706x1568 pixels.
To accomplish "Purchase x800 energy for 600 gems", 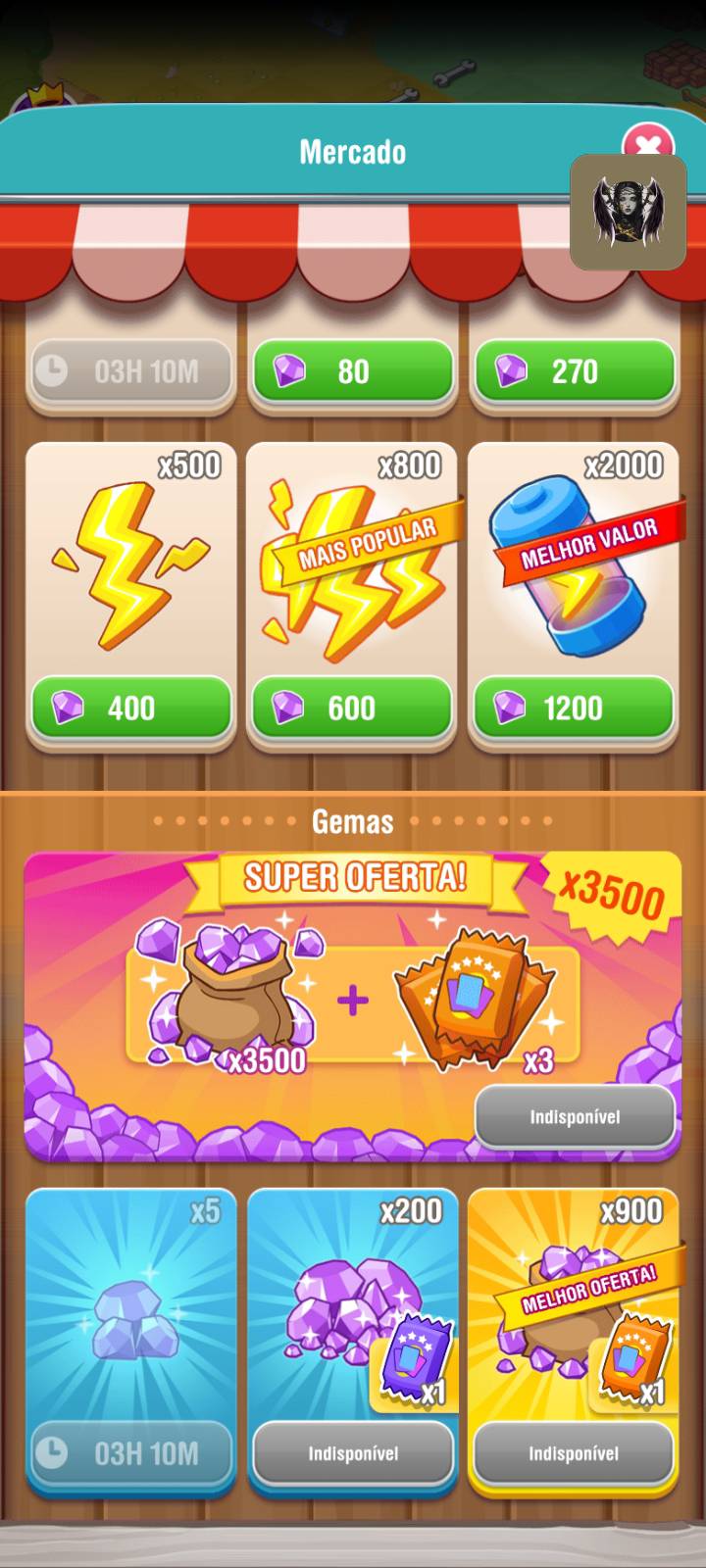I will pos(352,707).
